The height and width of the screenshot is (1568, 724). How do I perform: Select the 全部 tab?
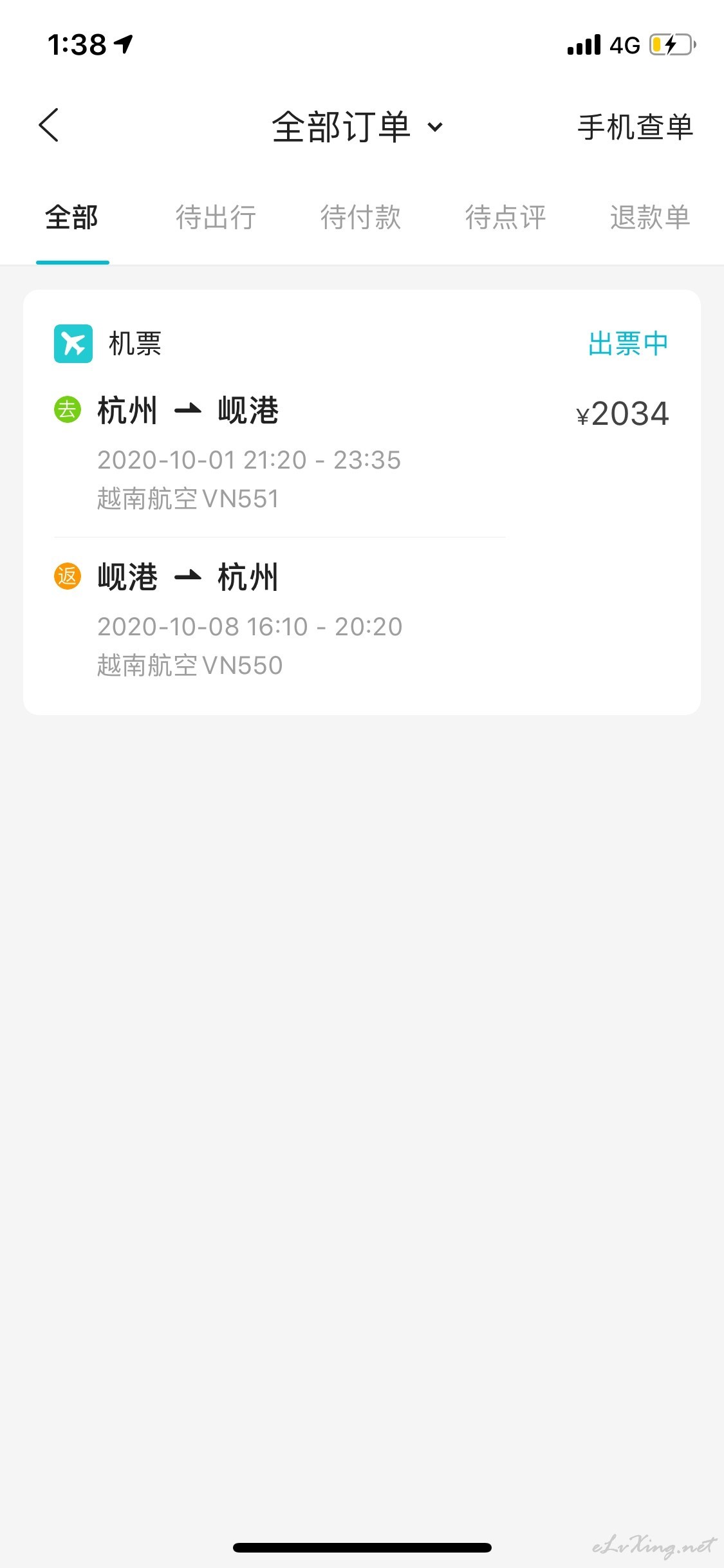pos(71,218)
